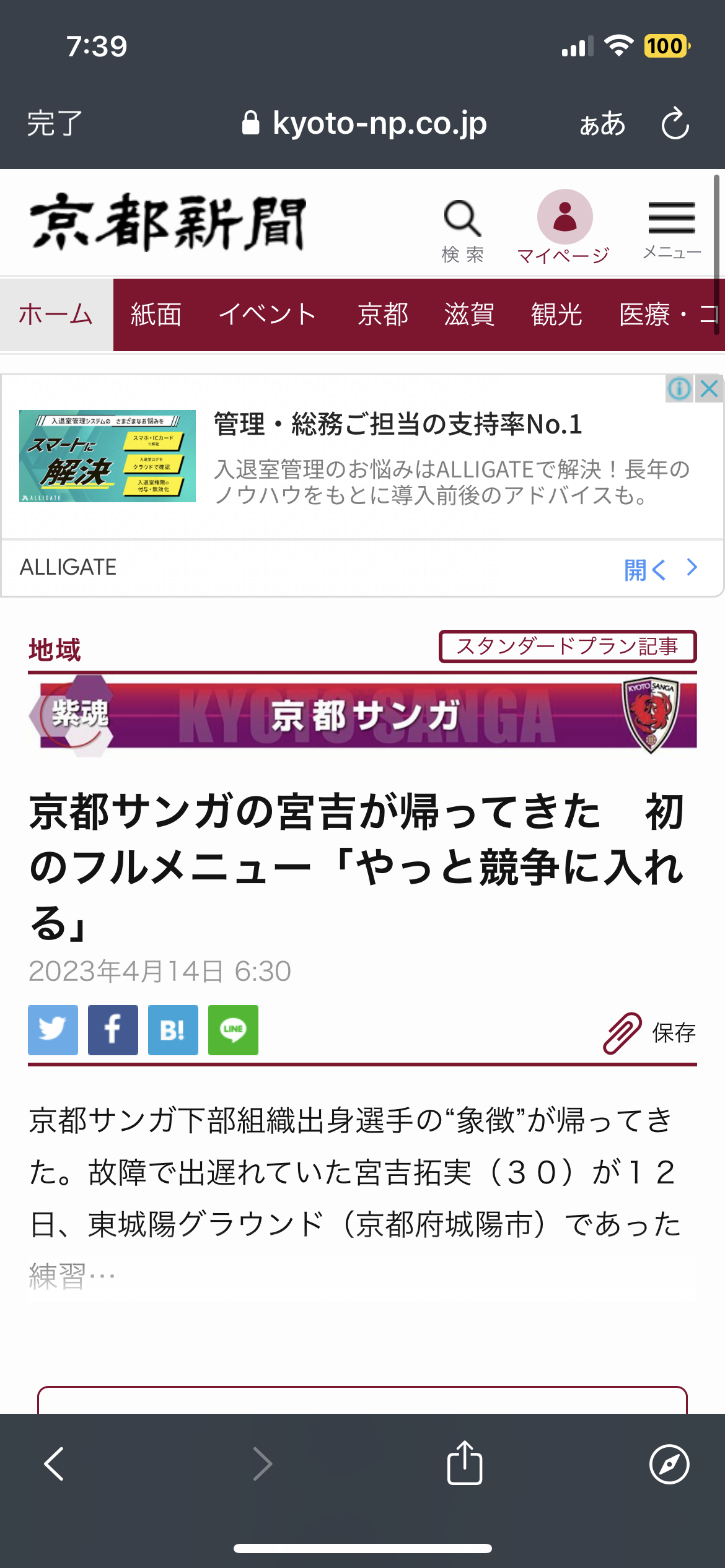Dismiss the ALLIGATE ad with the X
Screen dimensions: 725x1568
[x=710, y=389]
